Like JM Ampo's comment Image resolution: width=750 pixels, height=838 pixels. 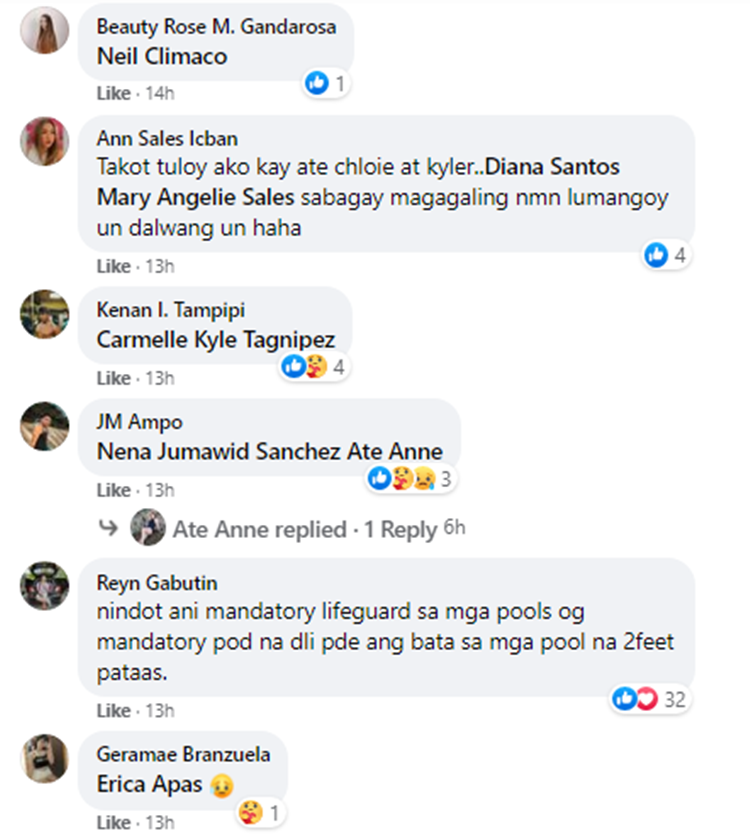click(x=113, y=490)
